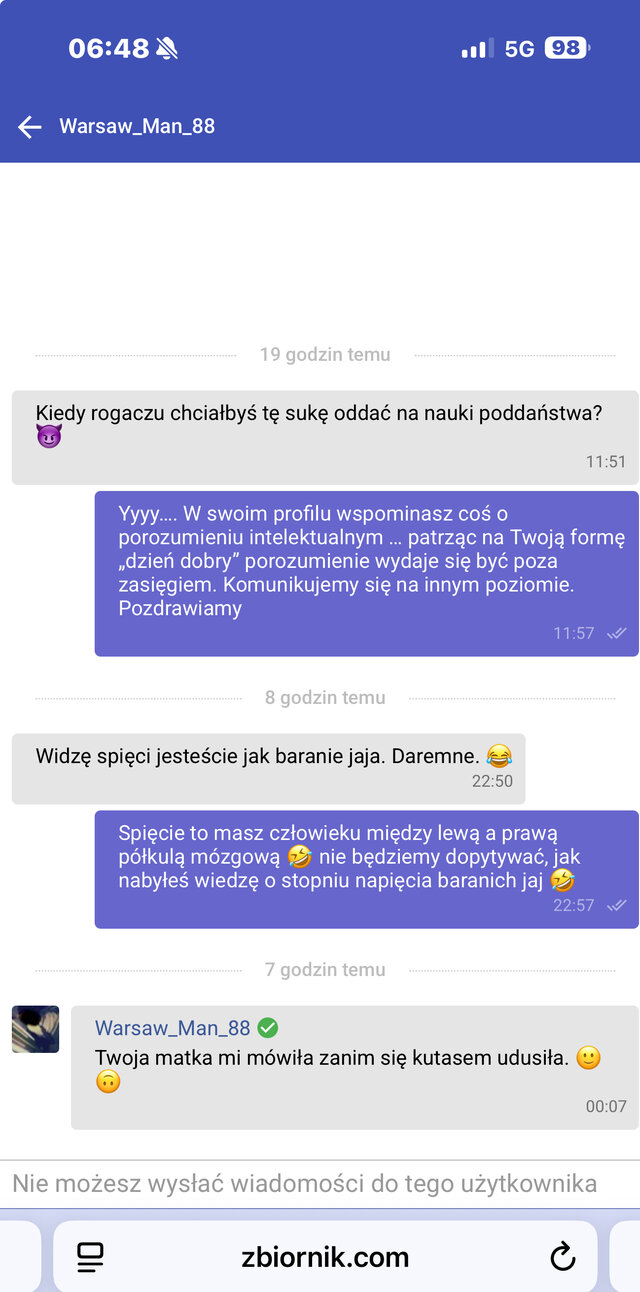
Task: Reload the zbiornik.com page
Action: point(563,1256)
